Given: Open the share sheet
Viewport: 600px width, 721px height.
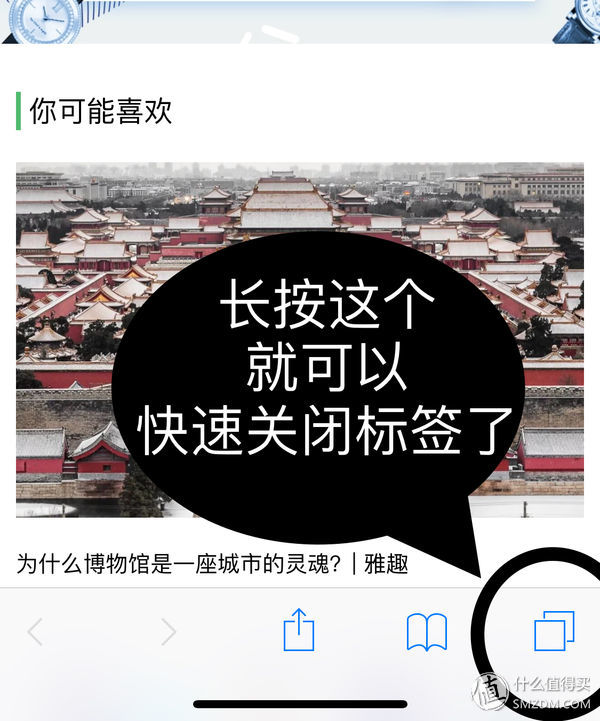Looking at the screenshot, I should [x=299, y=630].
